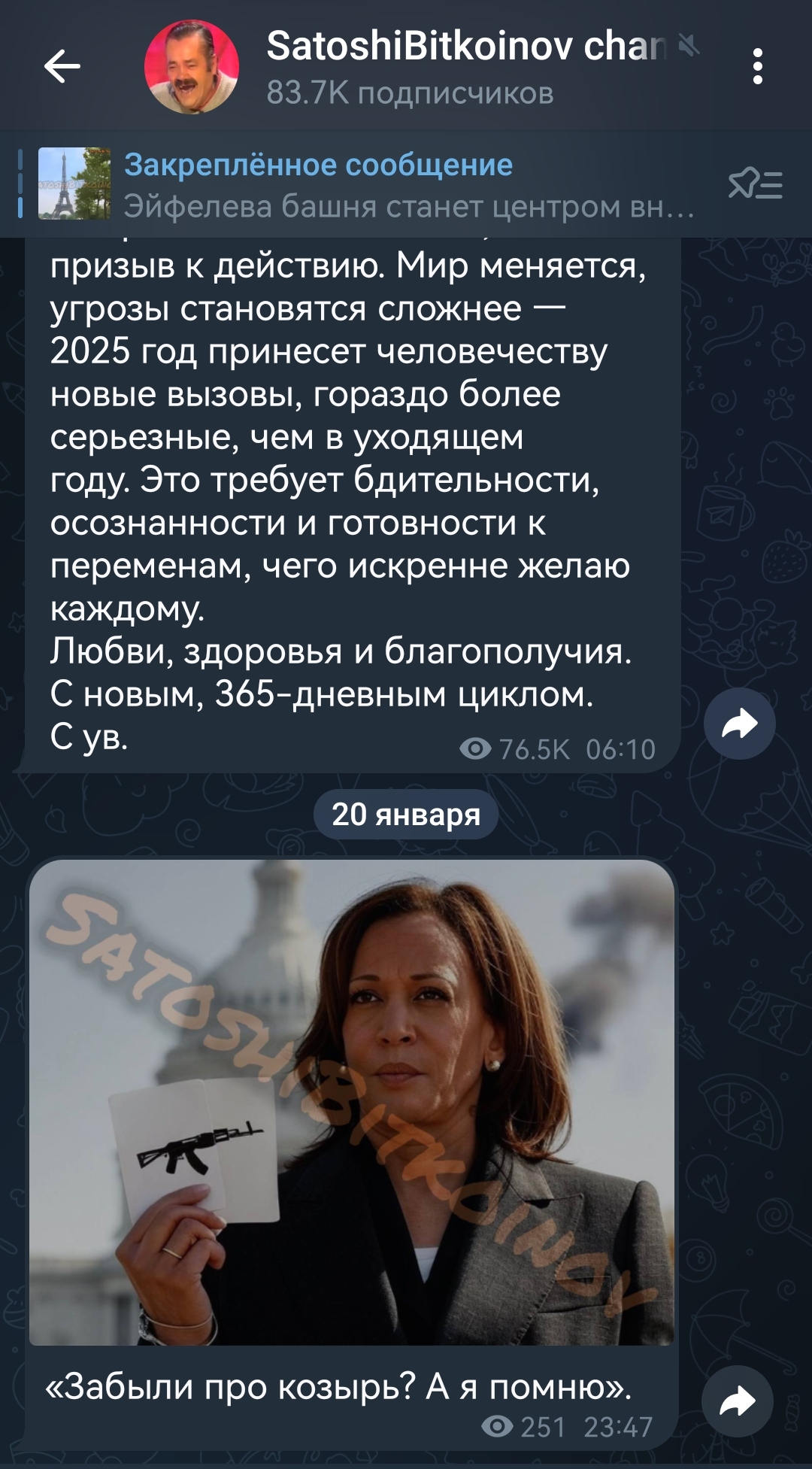Show the pinned messages list icon
812x1469 pixels.
click(x=756, y=184)
